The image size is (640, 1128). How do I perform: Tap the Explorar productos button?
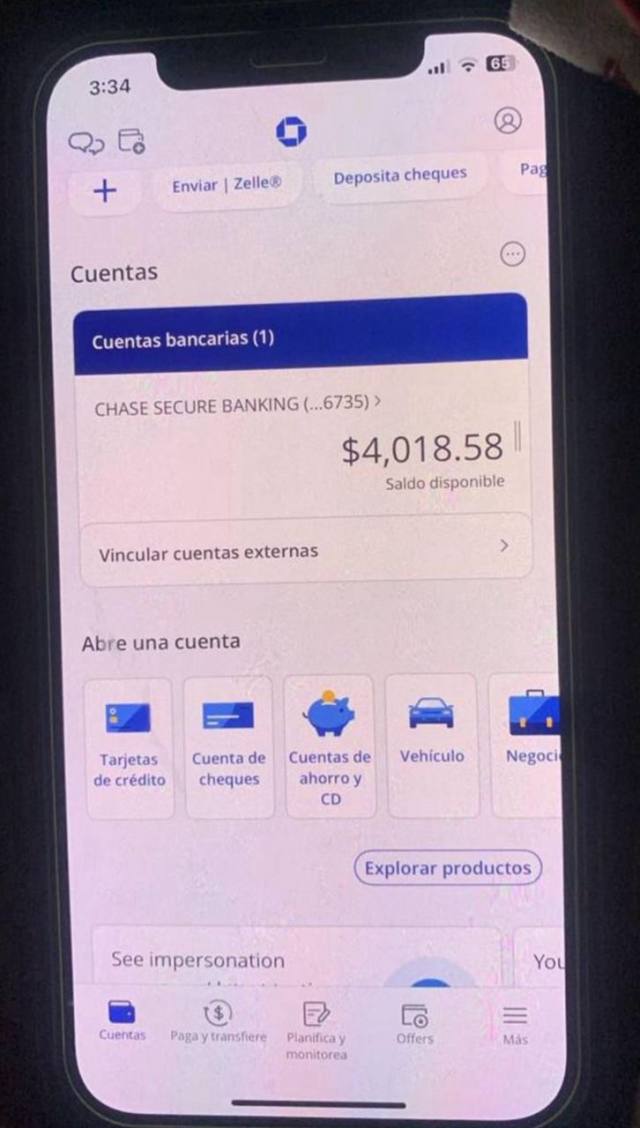[x=447, y=868]
